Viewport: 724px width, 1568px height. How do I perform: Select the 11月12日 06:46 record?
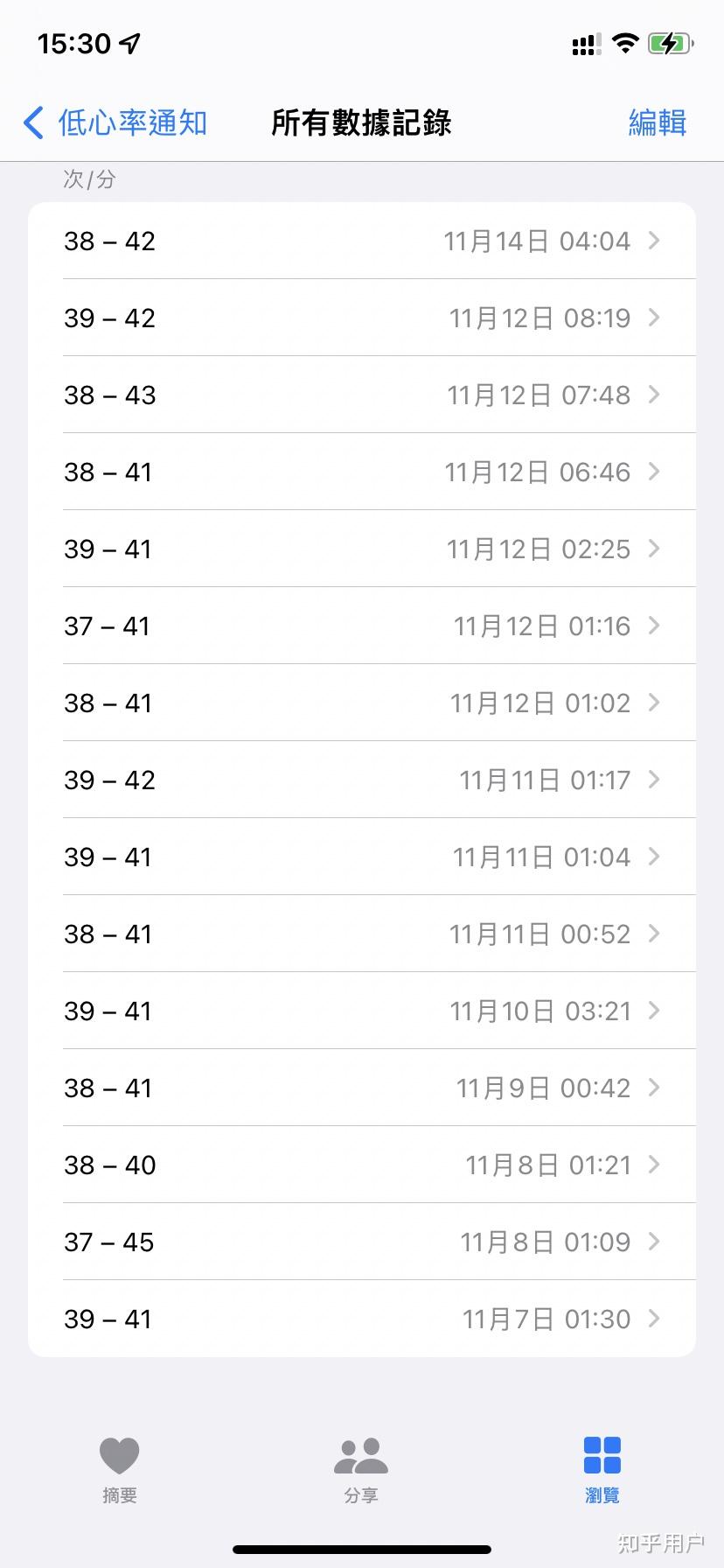point(362,472)
